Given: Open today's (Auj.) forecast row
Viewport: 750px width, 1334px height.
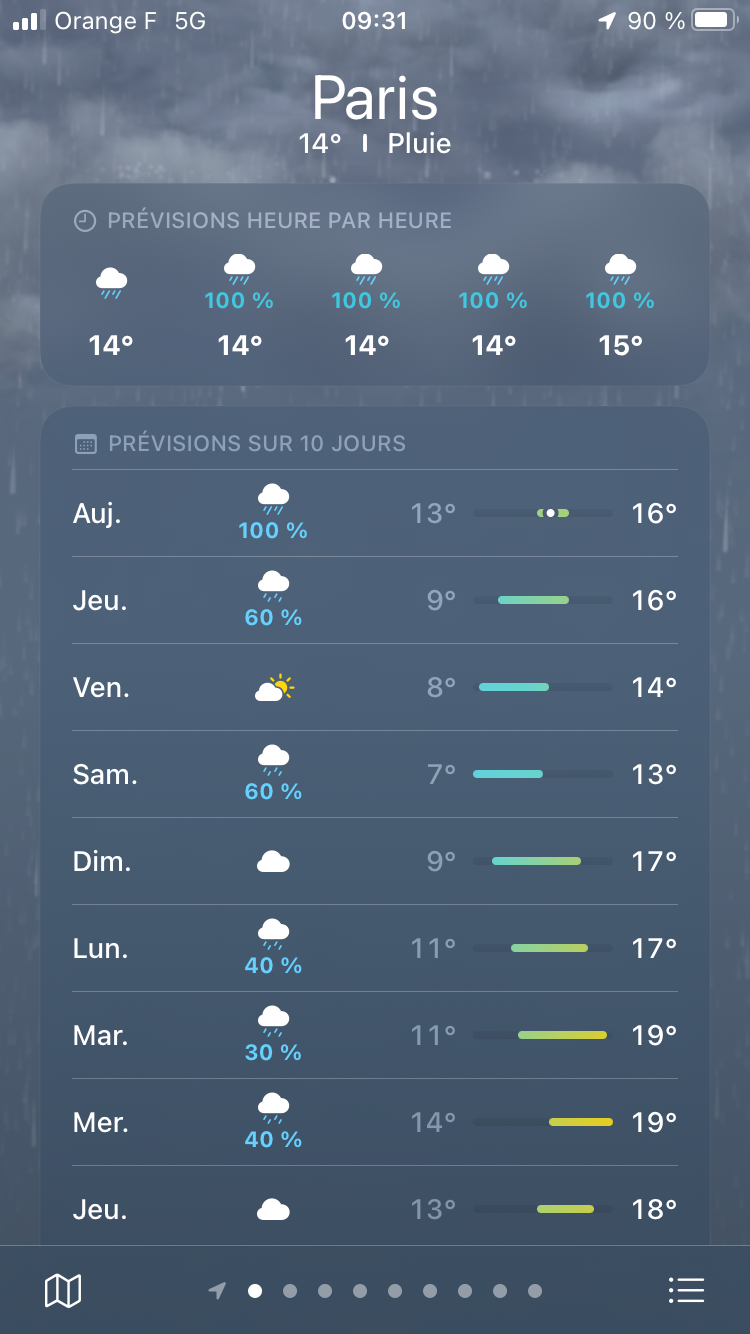Looking at the screenshot, I should pos(375,514).
